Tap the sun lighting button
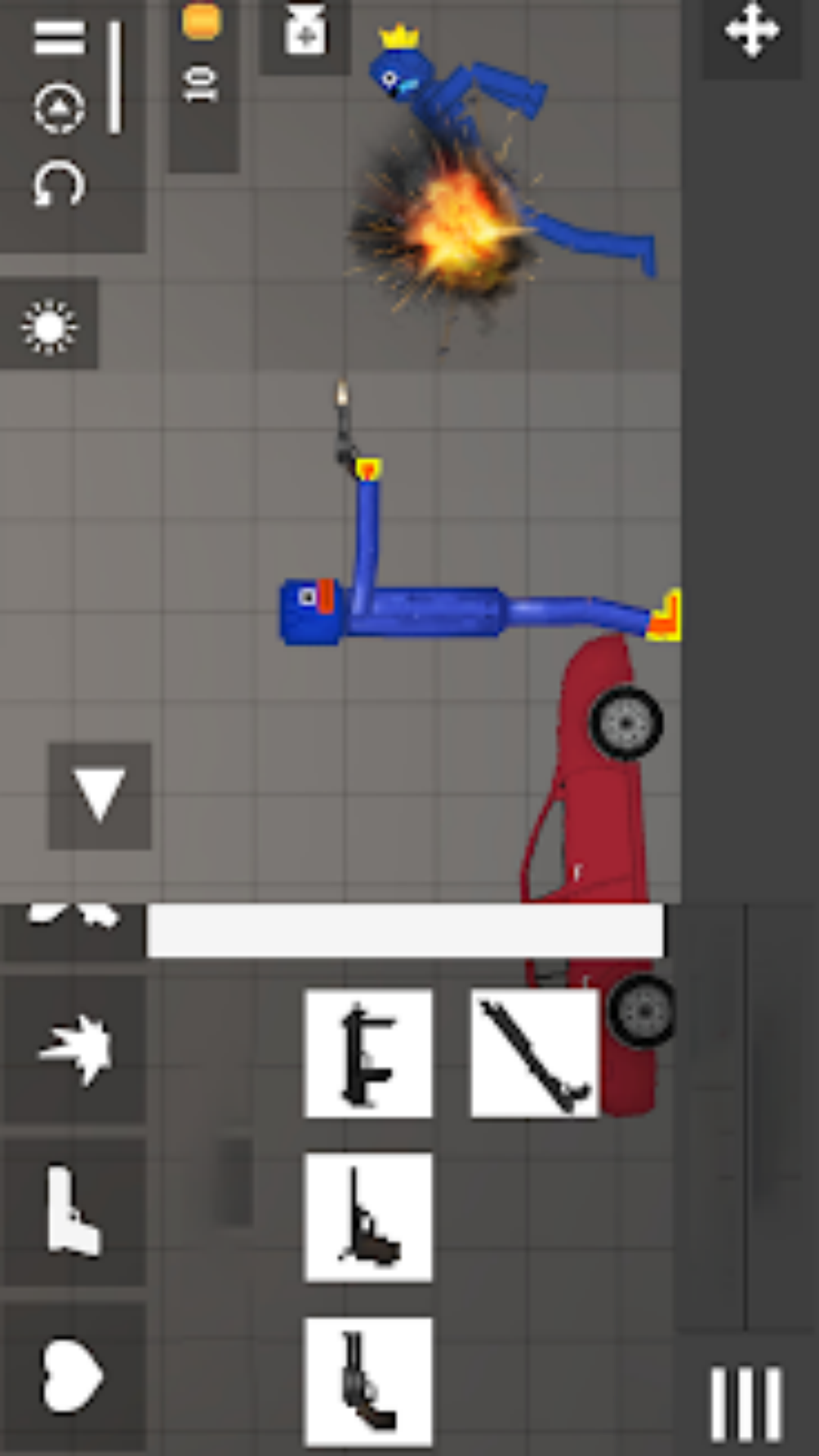This screenshot has height=1456, width=819. point(49,325)
